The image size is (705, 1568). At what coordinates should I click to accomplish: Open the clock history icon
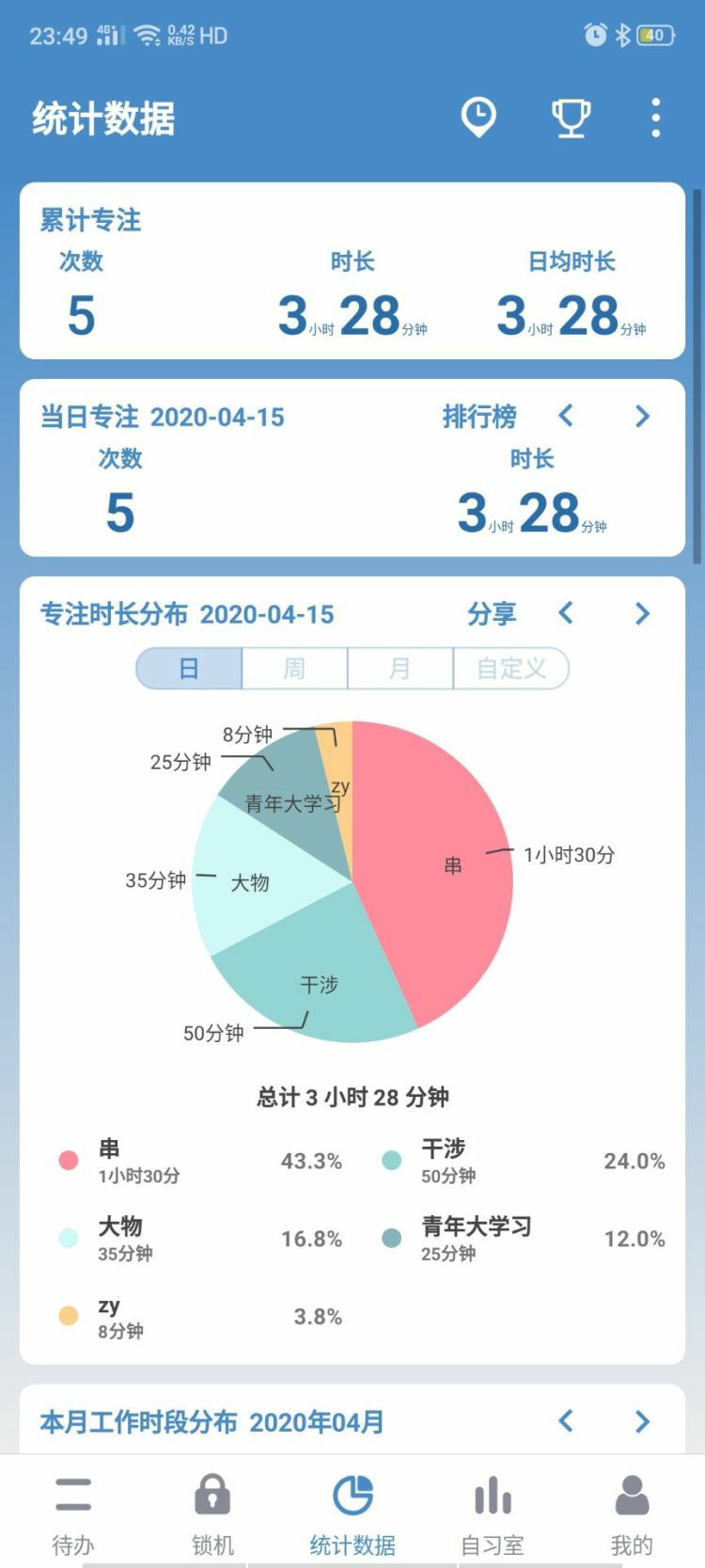click(478, 119)
